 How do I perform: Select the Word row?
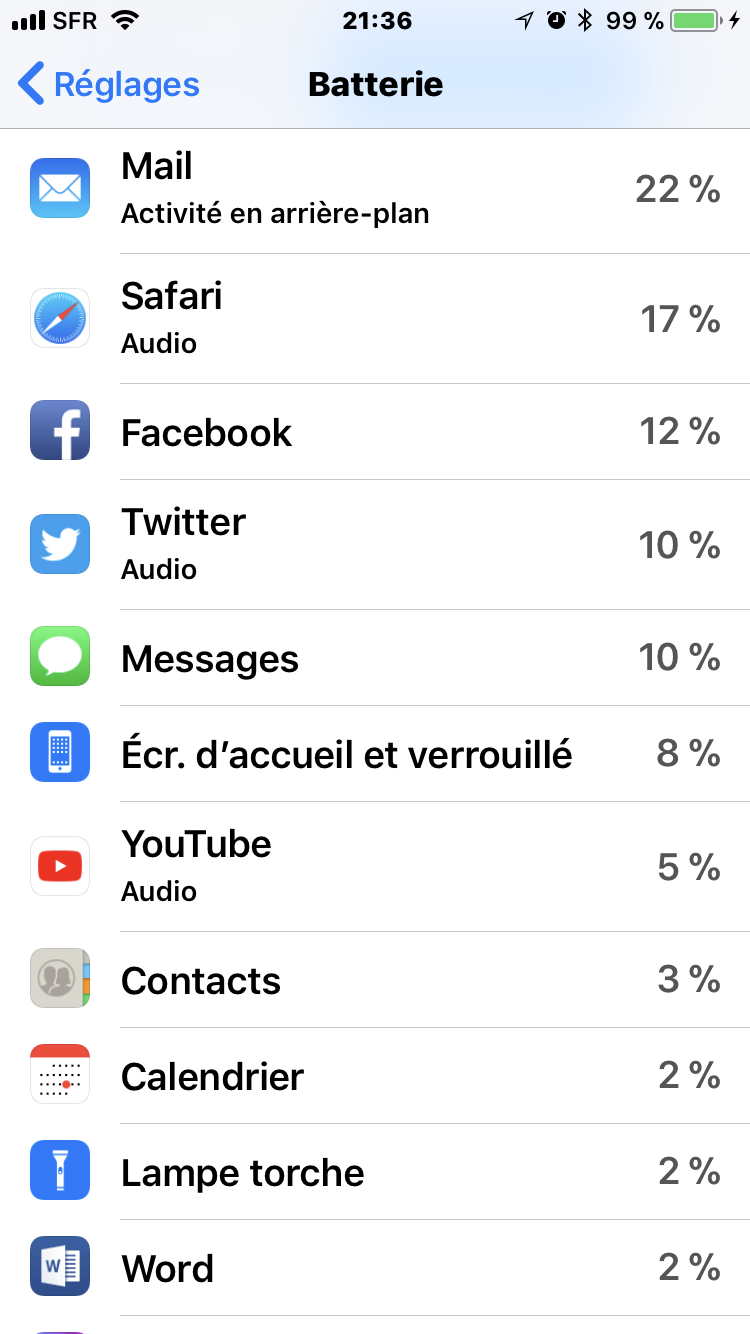[x=375, y=1267]
